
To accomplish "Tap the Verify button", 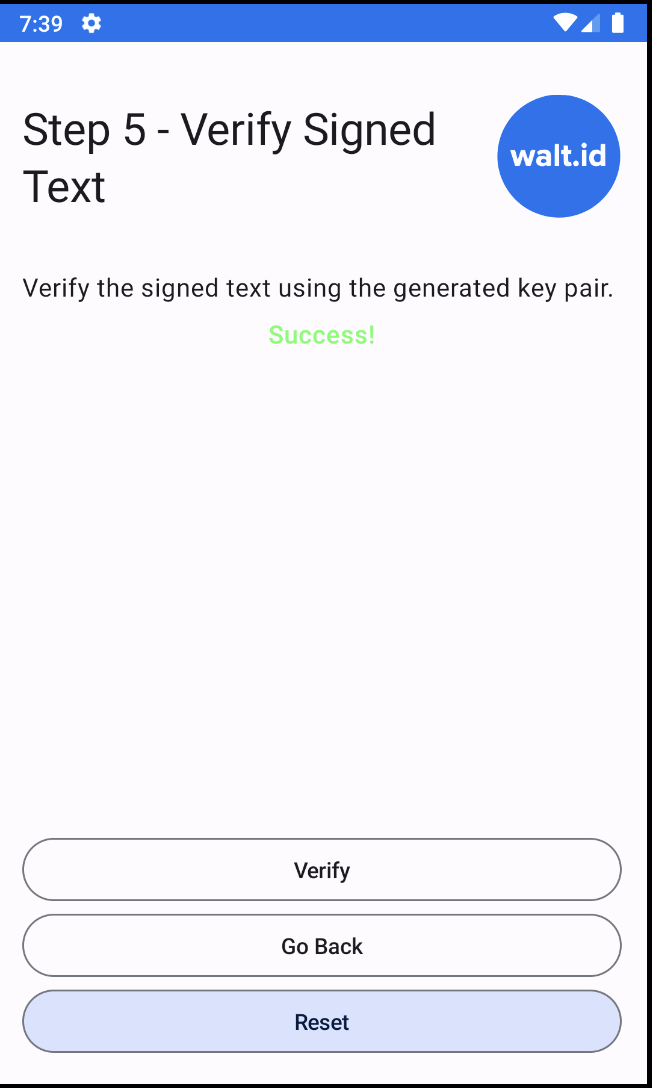I will [x=322, y=870].
